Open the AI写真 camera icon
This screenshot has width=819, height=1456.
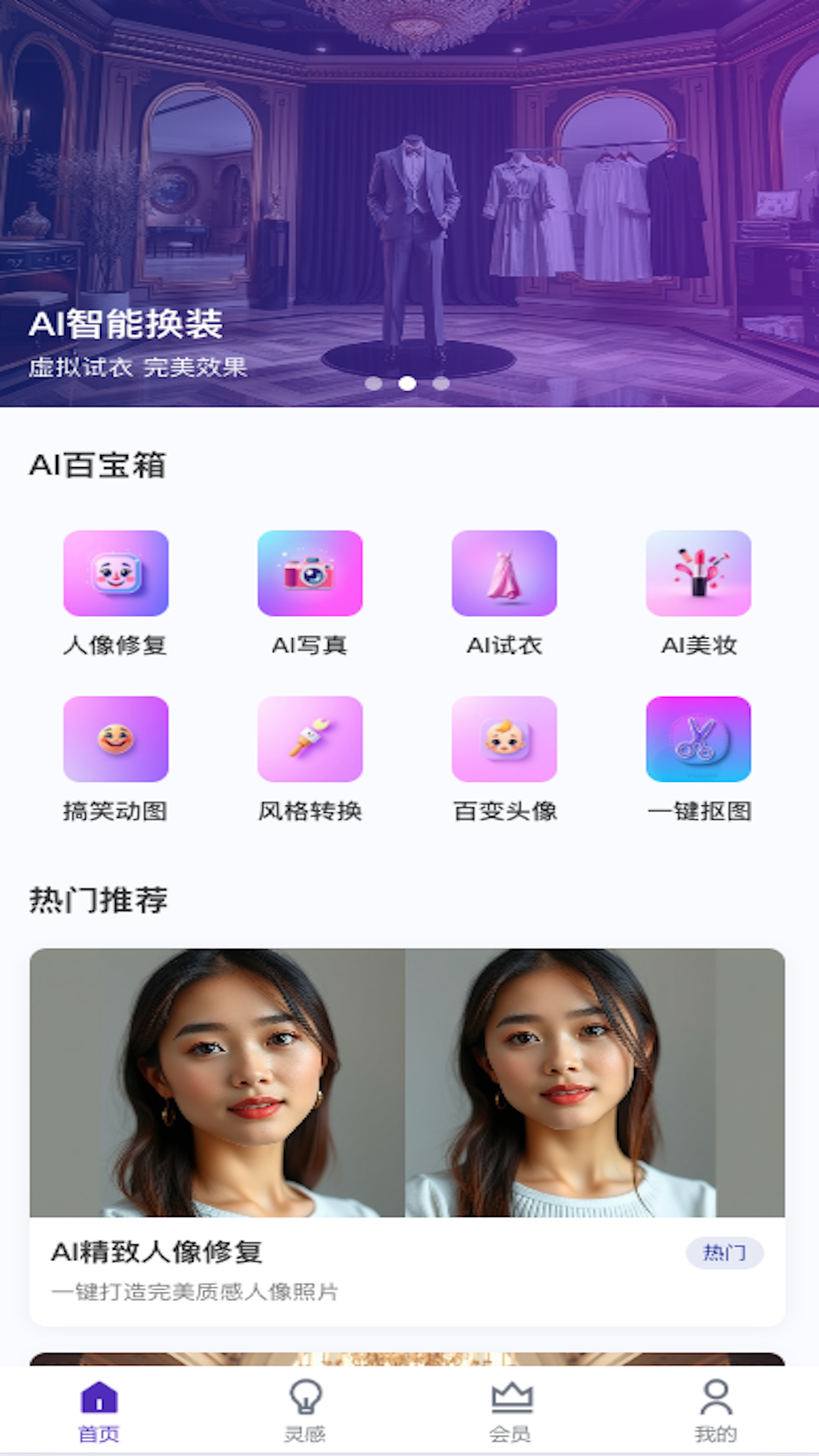coord(309,574)
